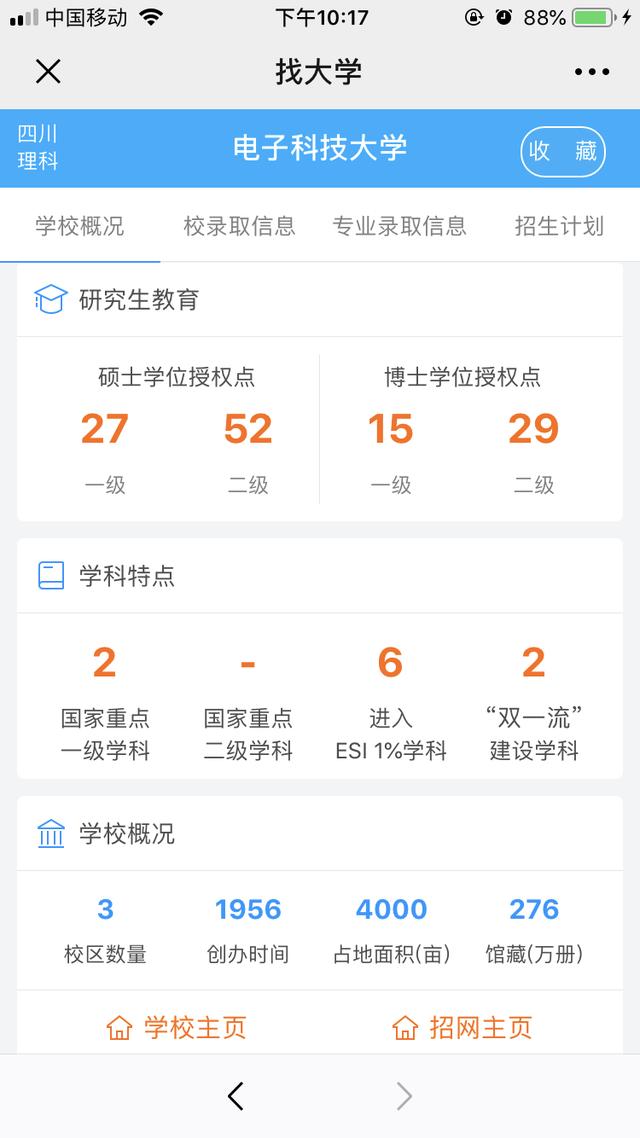Screen dimensions: 640x1138
Task: Select the 学校概况 tab
Action: [80, 226]
